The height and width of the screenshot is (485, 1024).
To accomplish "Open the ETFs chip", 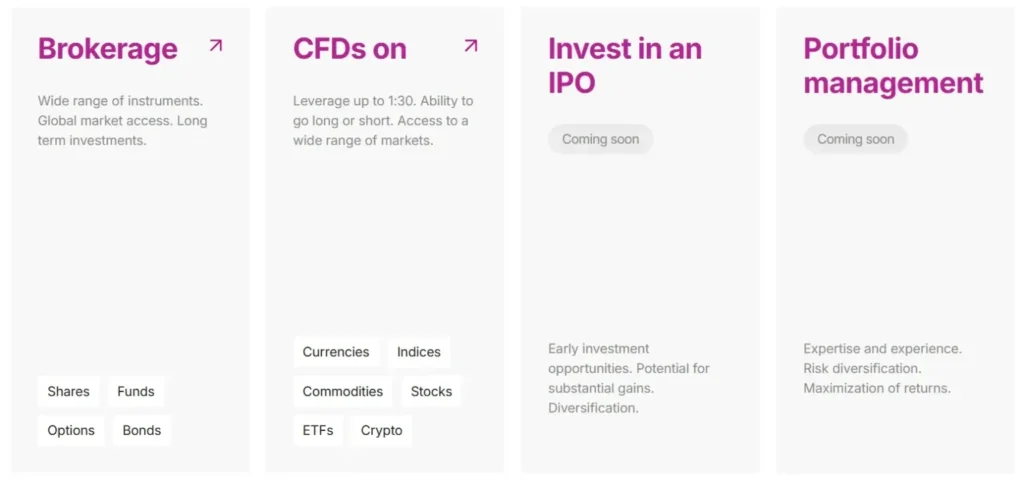I will pyautogui.click(x=318, y=430).
